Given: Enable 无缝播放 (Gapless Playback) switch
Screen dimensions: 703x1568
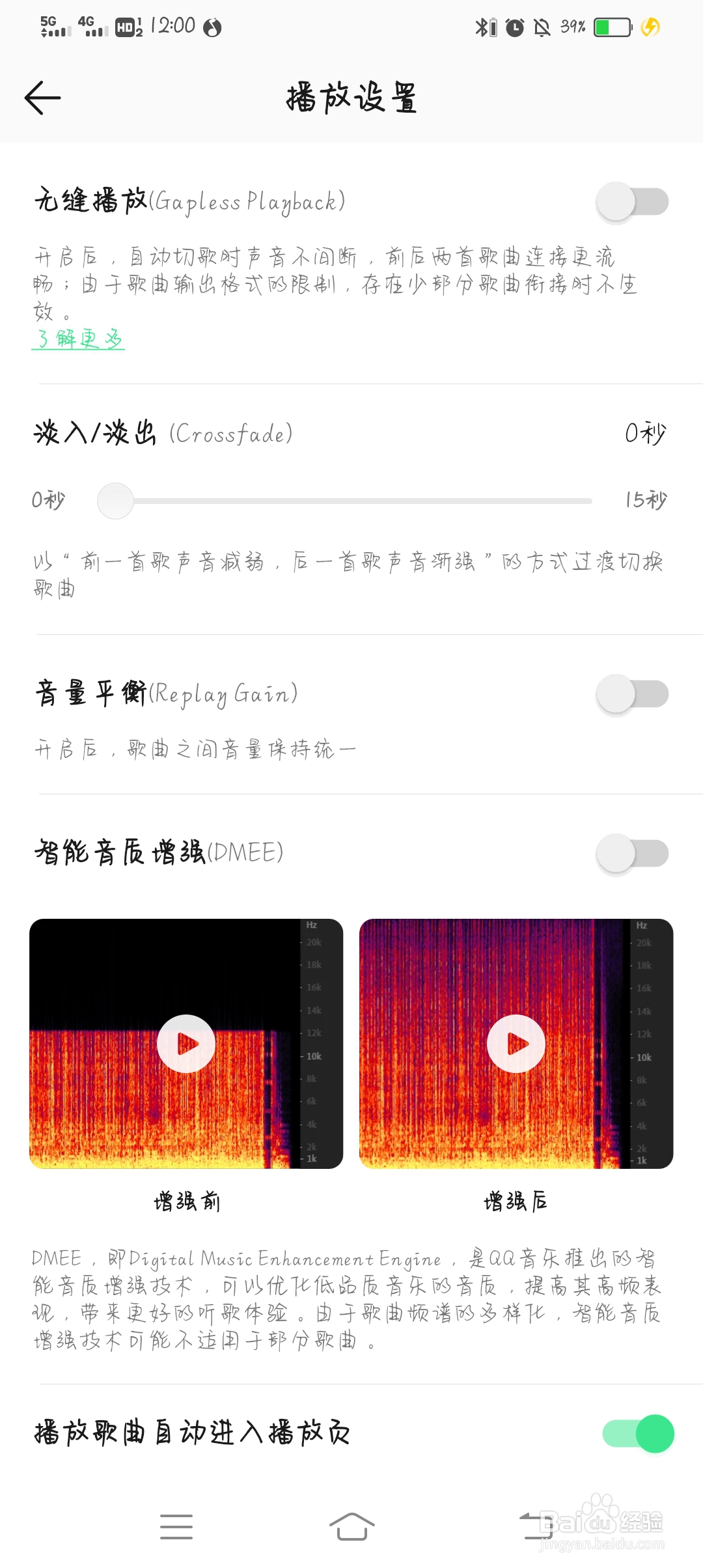Looking at the screenshot, I should (x=631, y=202).
